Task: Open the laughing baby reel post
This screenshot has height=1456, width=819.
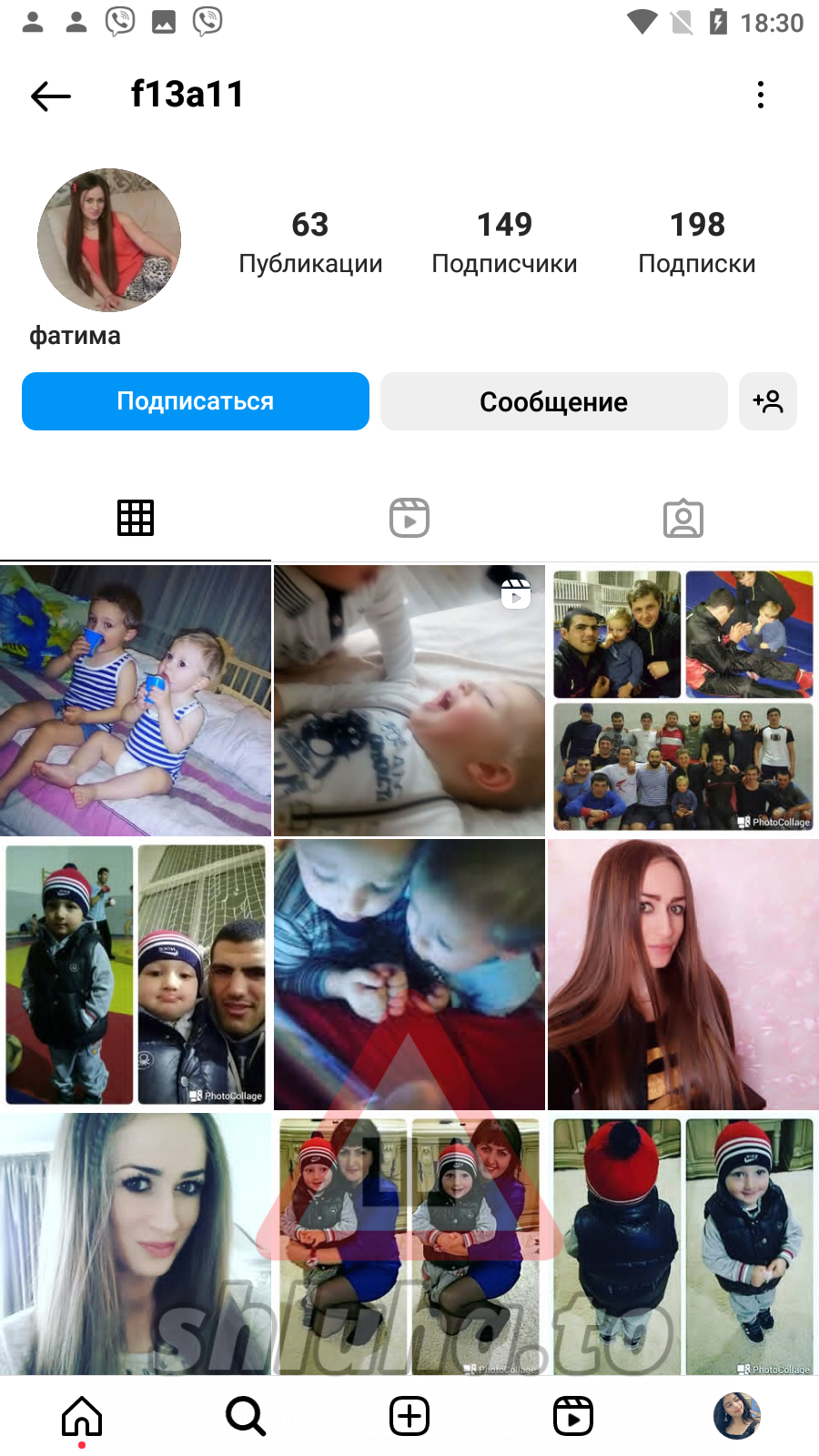Action: [x=409, y=700]
